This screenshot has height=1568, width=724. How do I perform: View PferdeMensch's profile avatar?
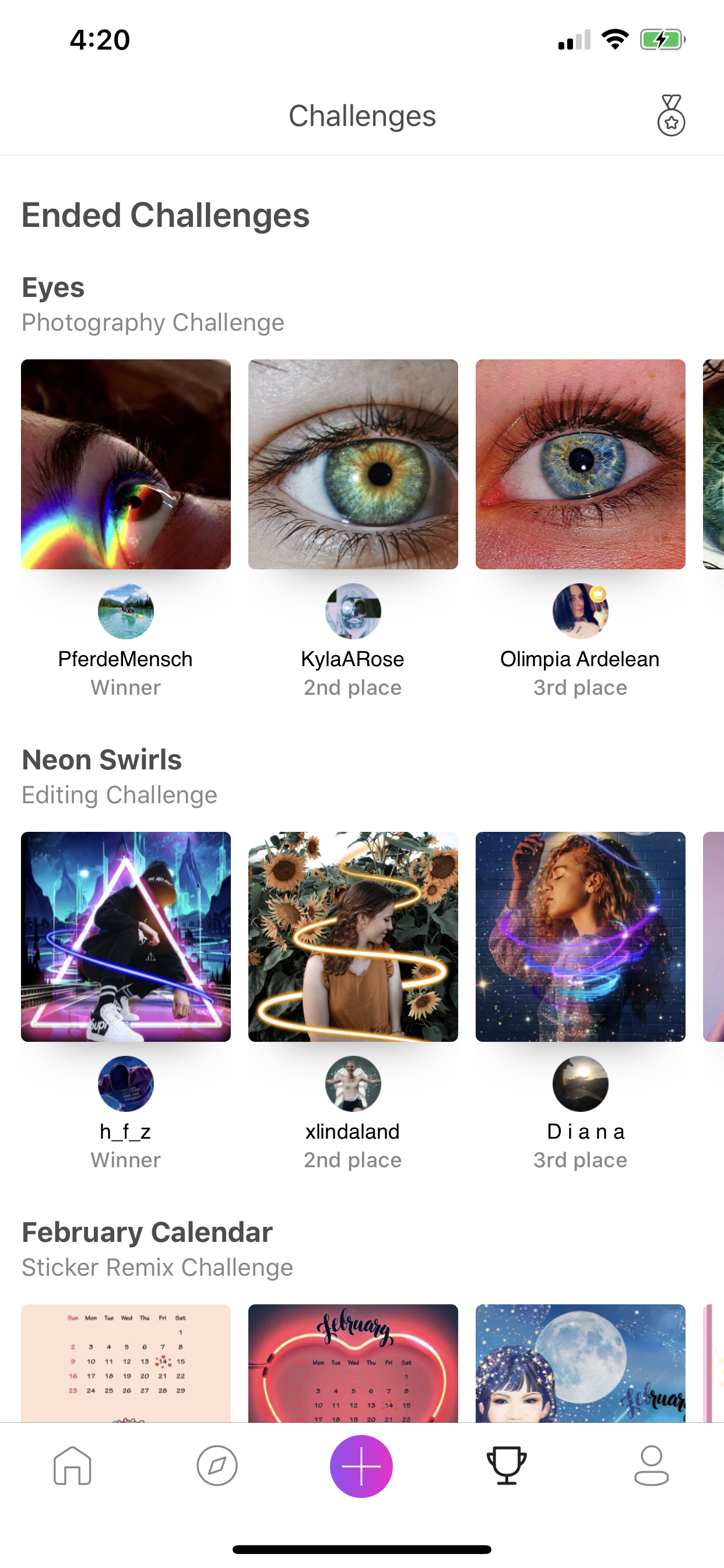tap(126, 611)
